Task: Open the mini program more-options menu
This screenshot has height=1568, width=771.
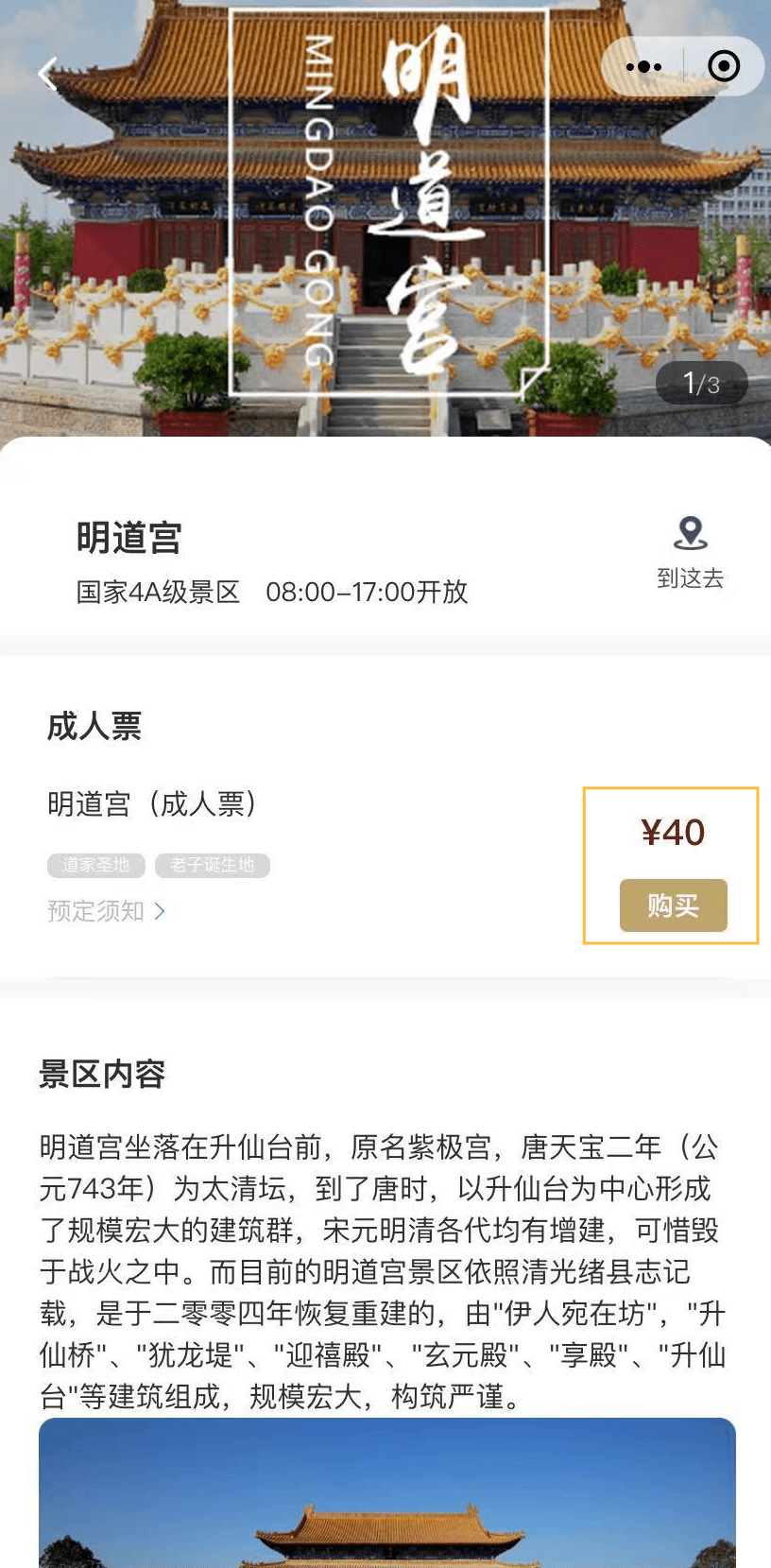Action: 643,66
